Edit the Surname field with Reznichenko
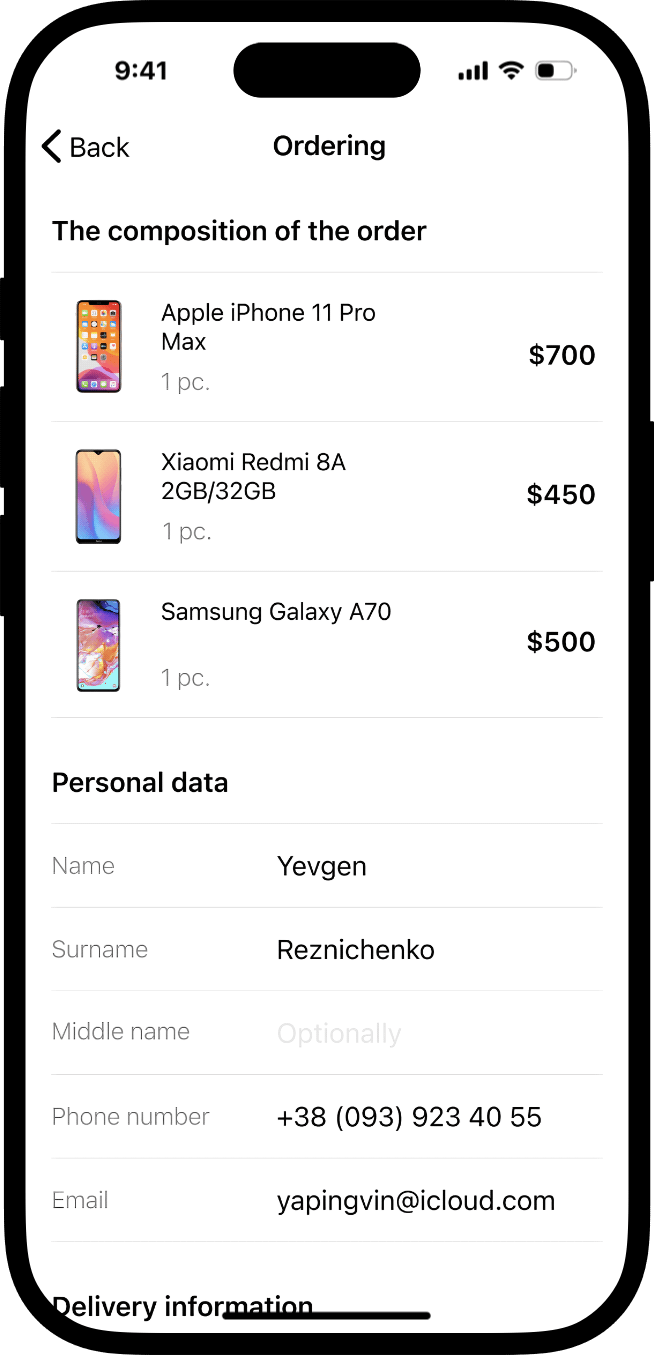654x1355 pixels. click(327, 949)
